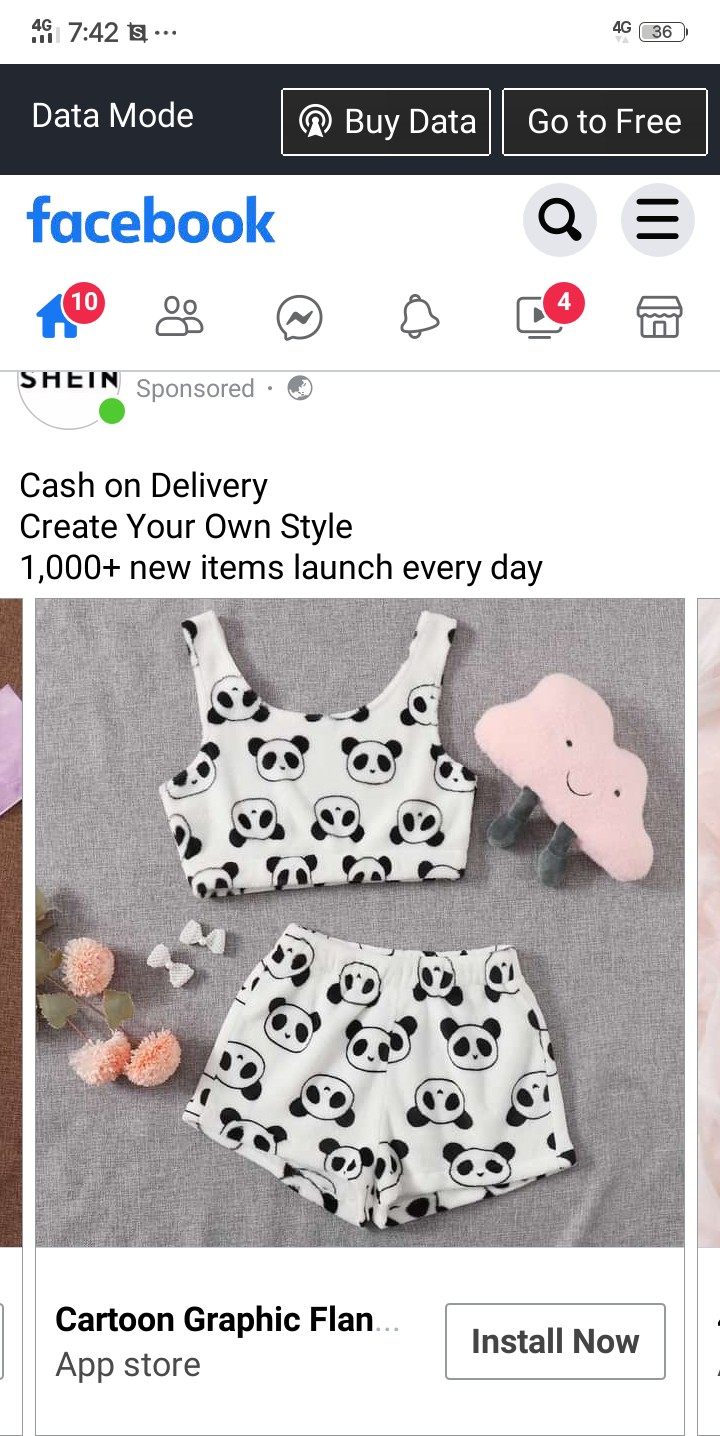The width and height of the screenshot is (720, 1436).
Task: Open the notifications bell
Action: point(419,318)
